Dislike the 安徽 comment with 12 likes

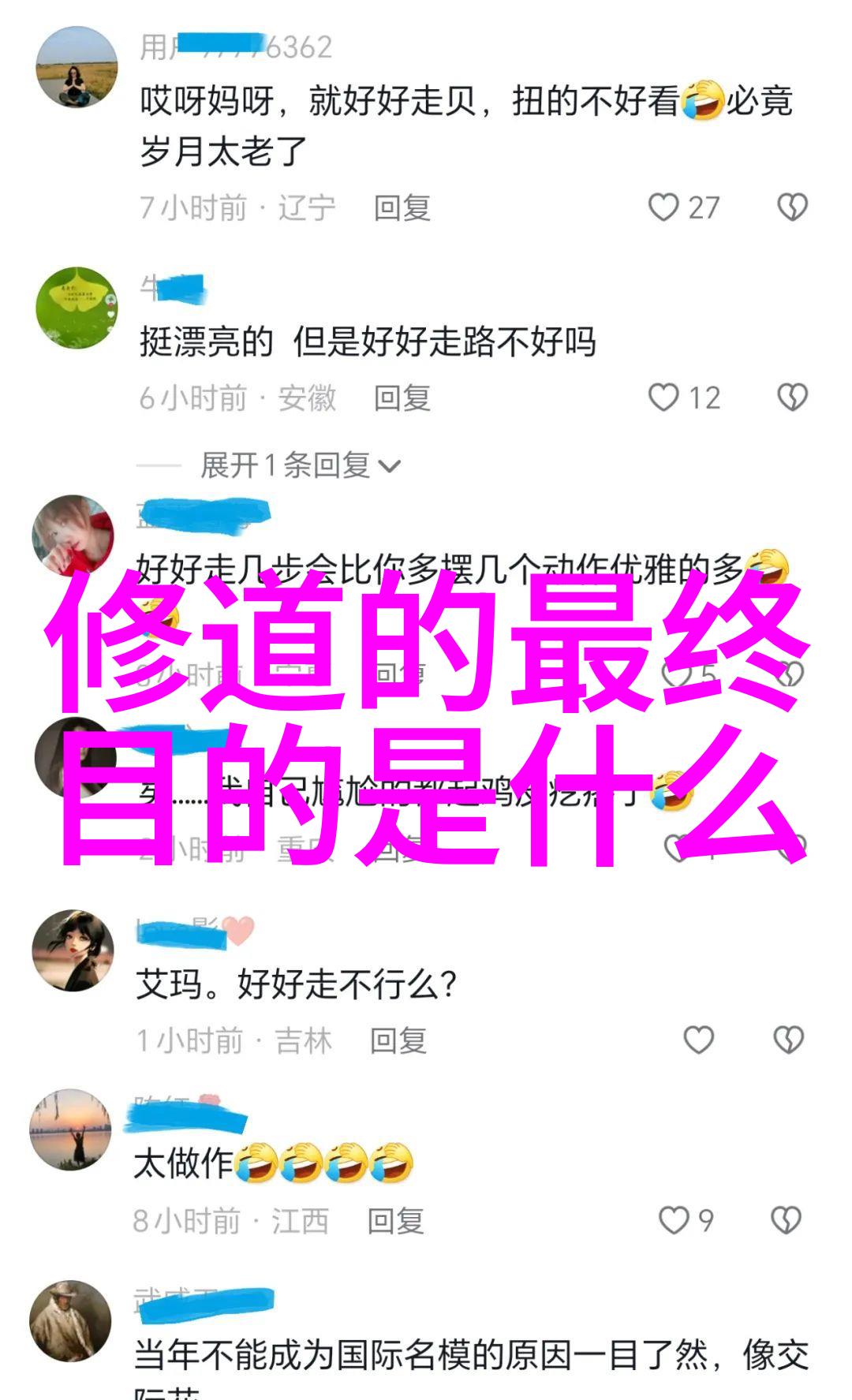click(x=792, y=398)
